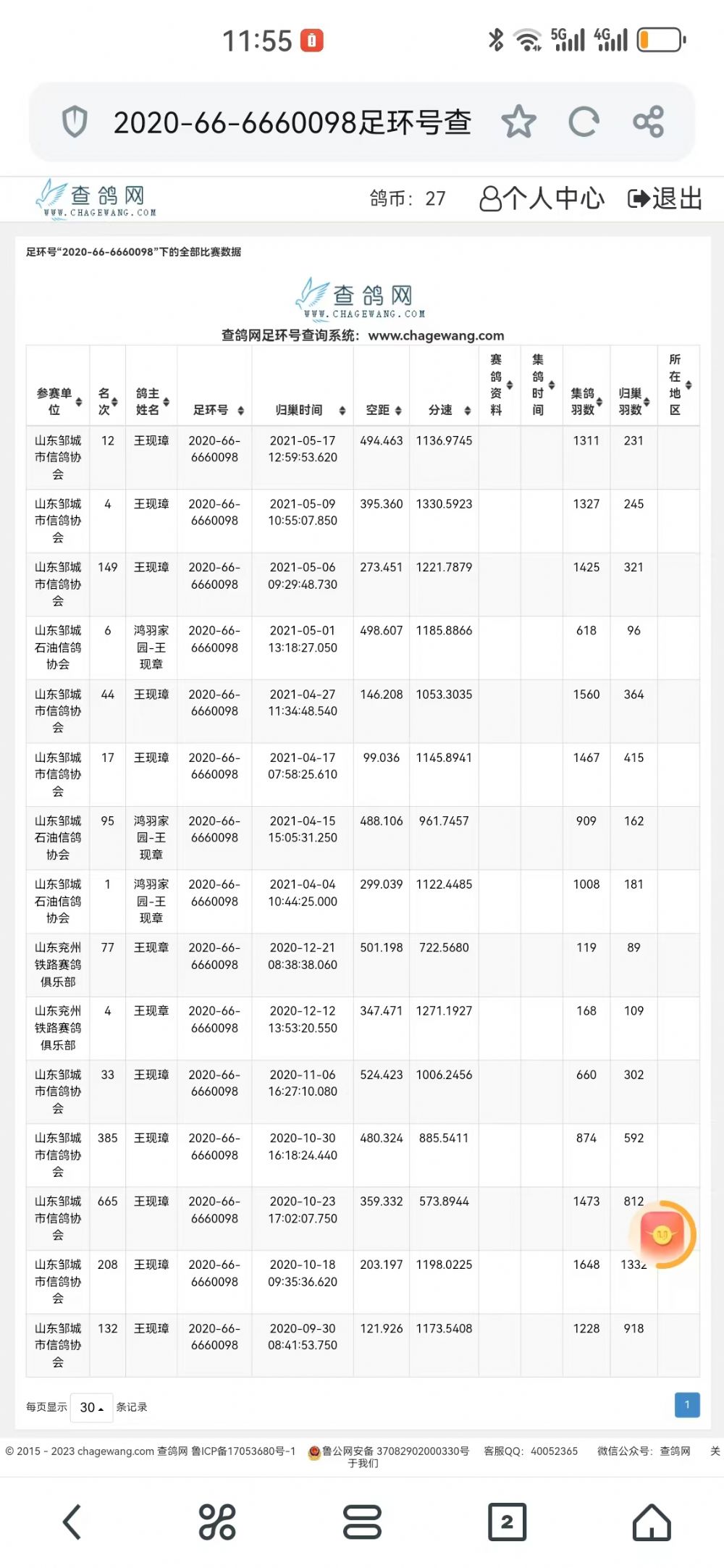Screen dimensions: 724x1568
Task: Sort table by 鸽主姓名 column
Action: click(x=151, y=401)
